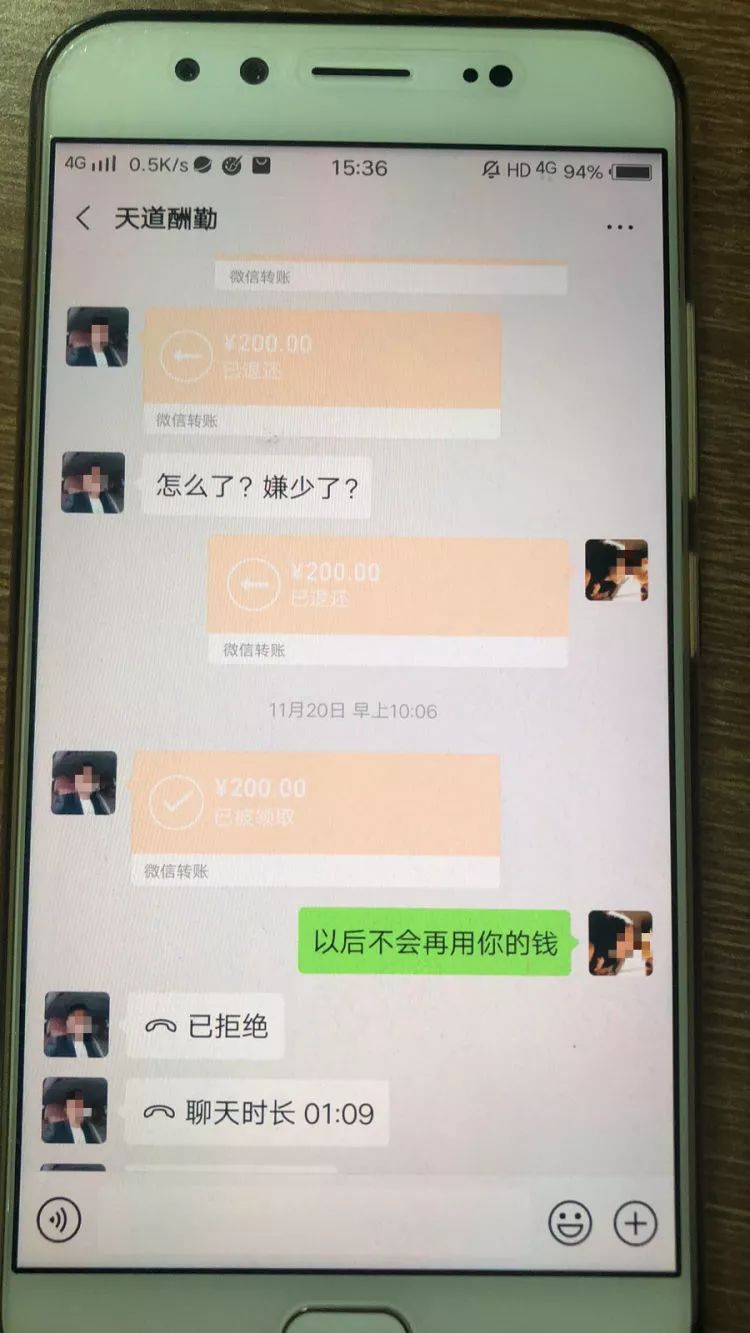
Task: Switch to voice message input
Action: point(59,1219)
